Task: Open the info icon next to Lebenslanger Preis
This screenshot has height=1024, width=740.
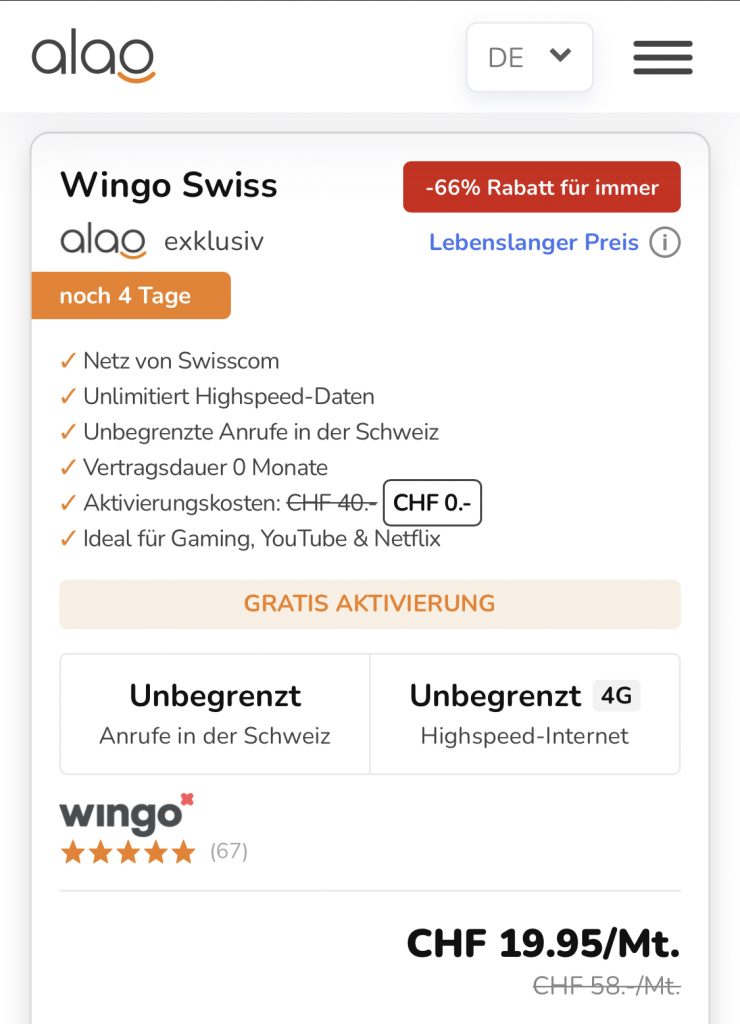Action: click(x=664, y=243)
